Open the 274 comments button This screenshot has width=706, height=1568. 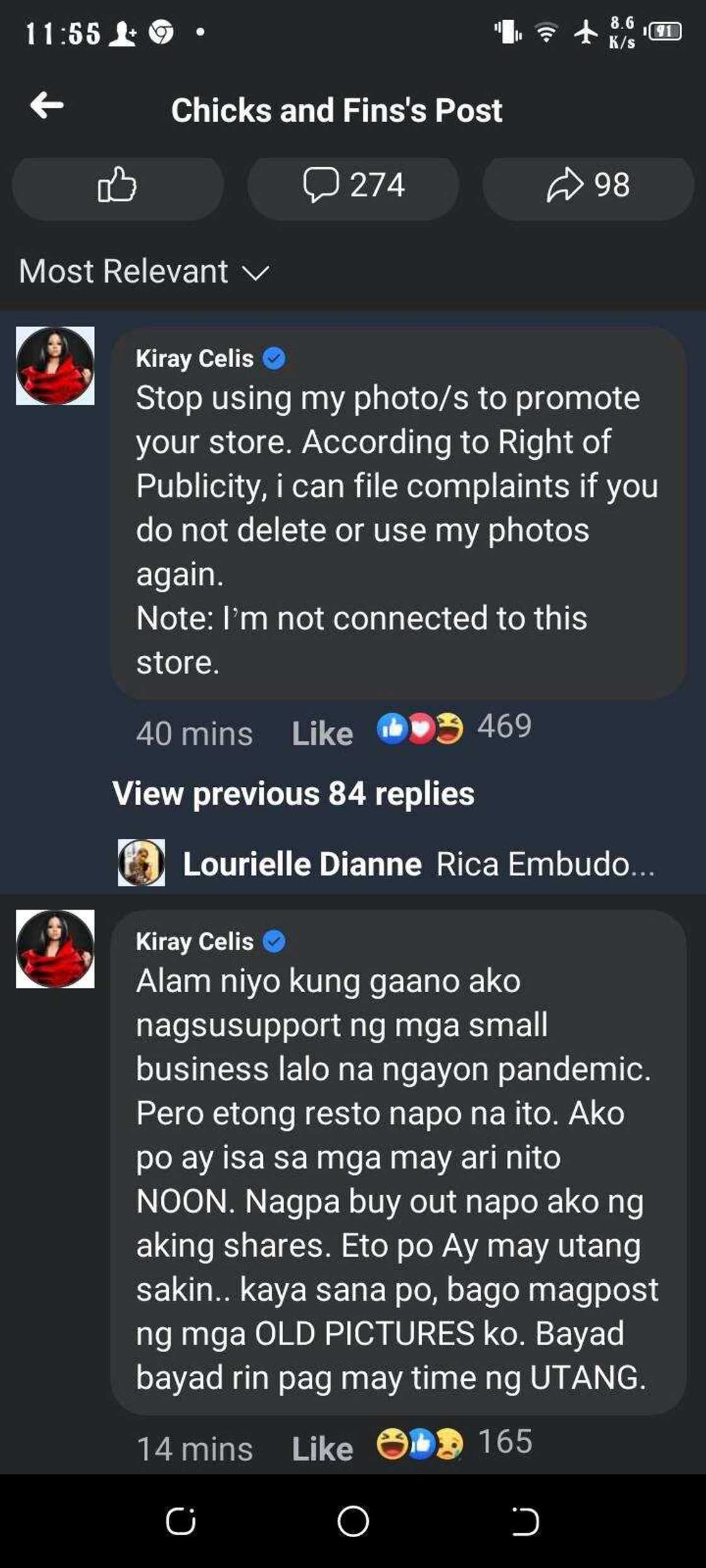(x=353, y=185)
